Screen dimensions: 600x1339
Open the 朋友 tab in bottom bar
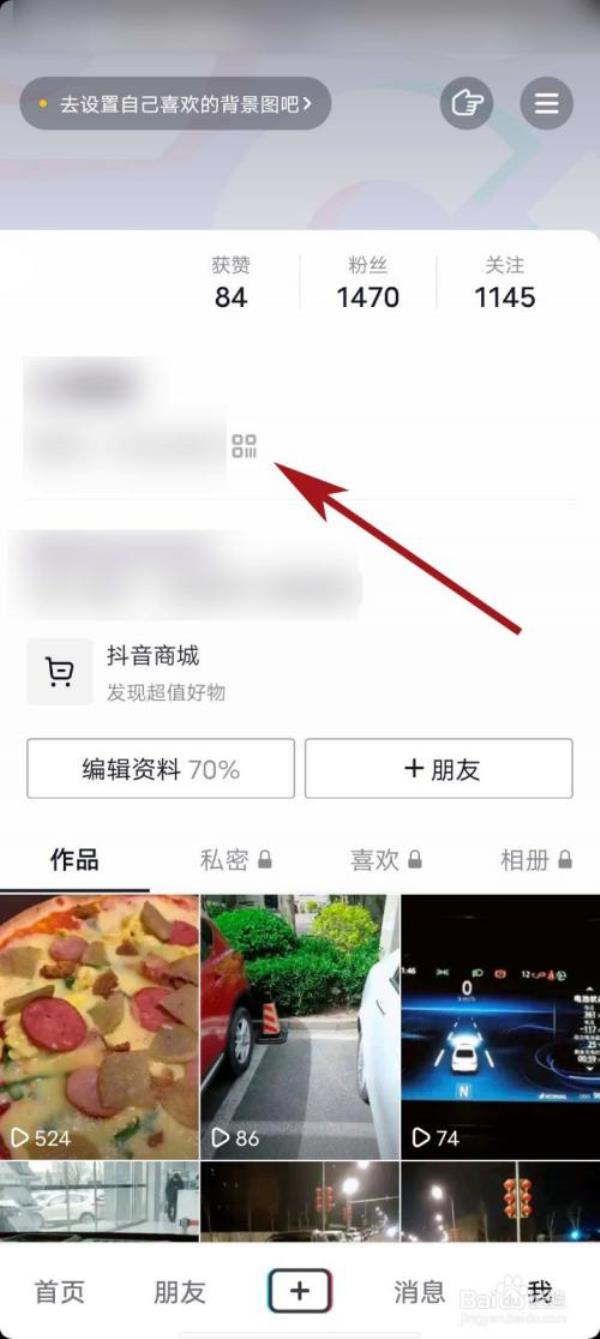(179, 1291)
